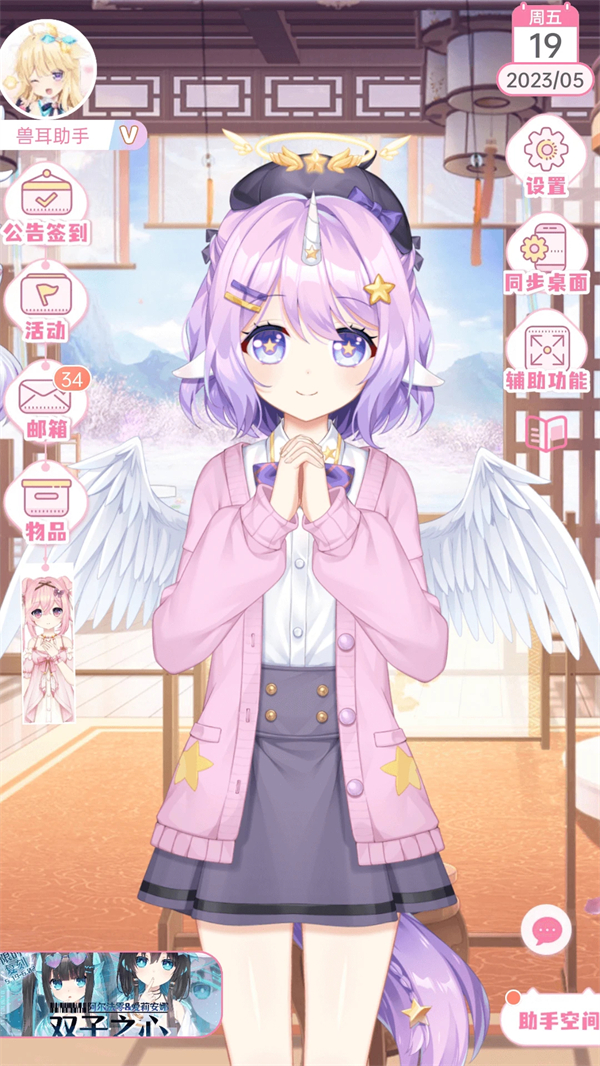Viewport: 600px width, 1066px height.
Task: Tap 同步桌面 to sync the desktop
Action: point(546,255)
